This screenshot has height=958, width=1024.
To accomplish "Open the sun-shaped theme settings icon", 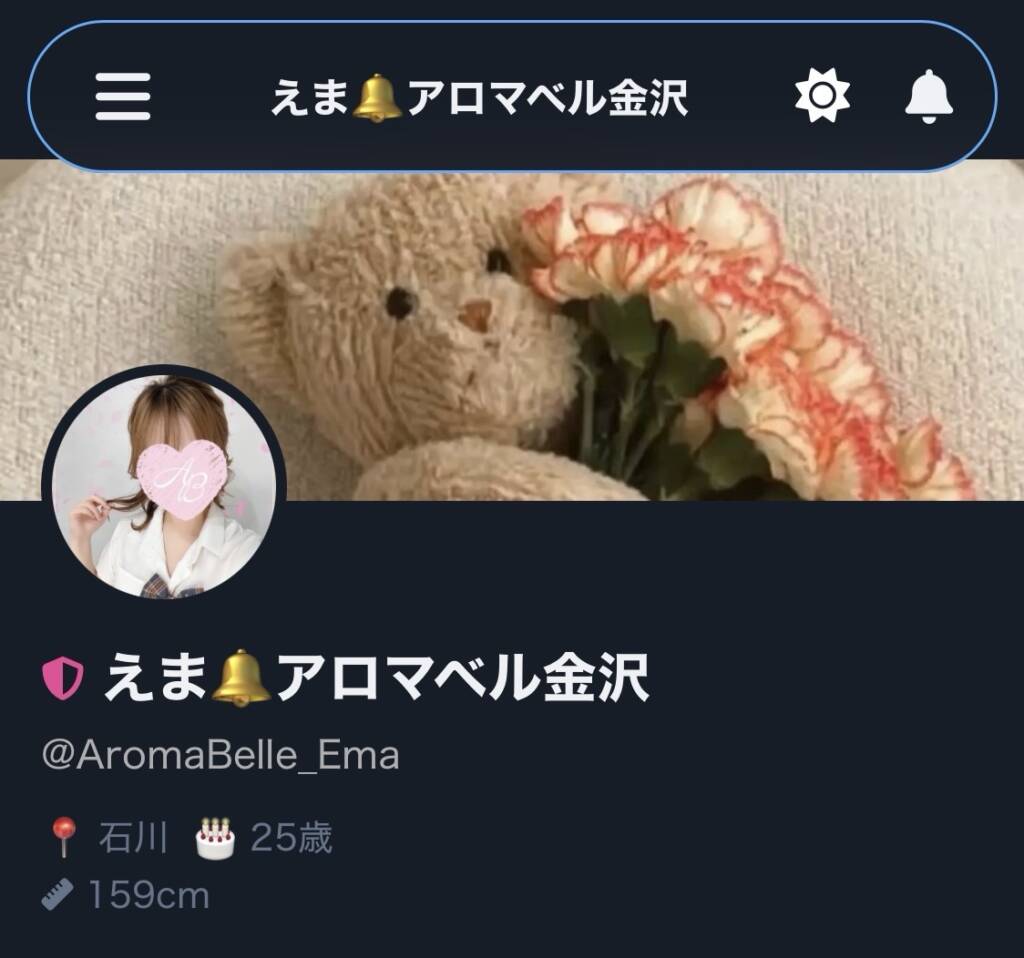I will click(822, 97).
